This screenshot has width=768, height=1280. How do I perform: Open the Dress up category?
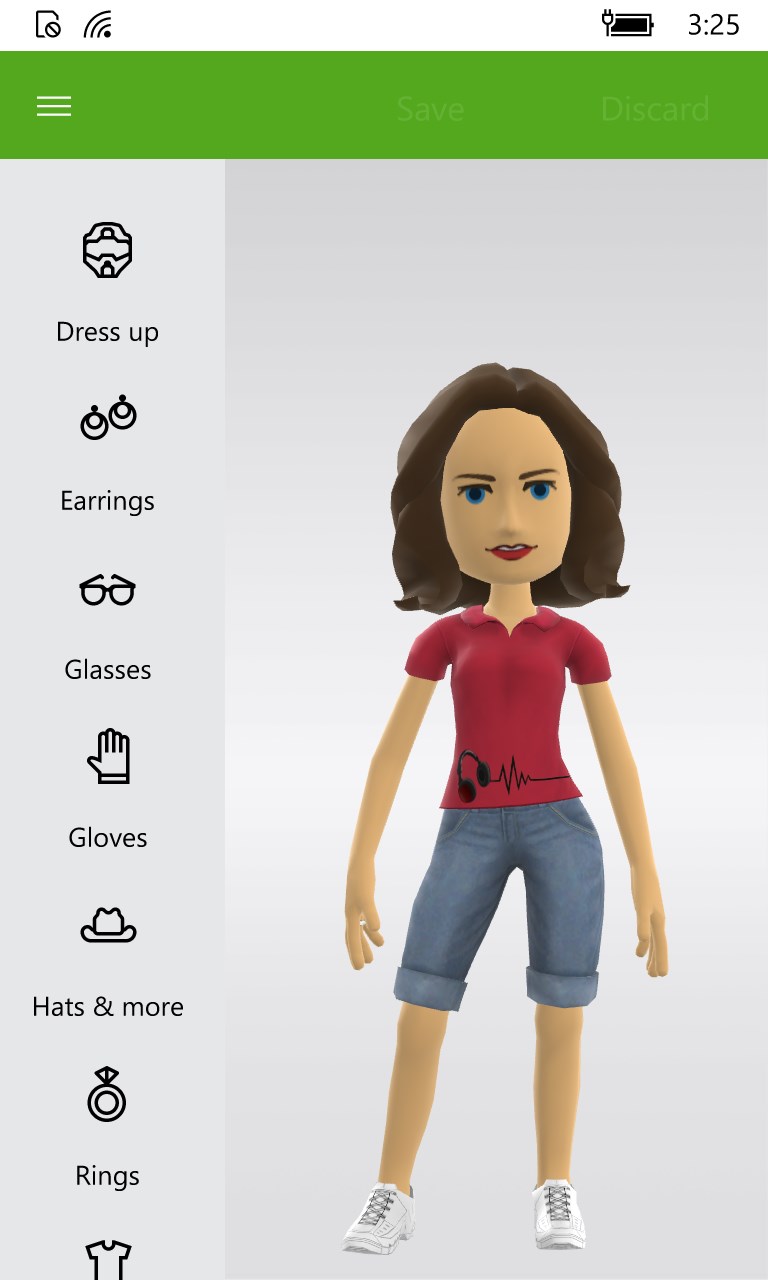pyautogui.click(x=108, y=282)
